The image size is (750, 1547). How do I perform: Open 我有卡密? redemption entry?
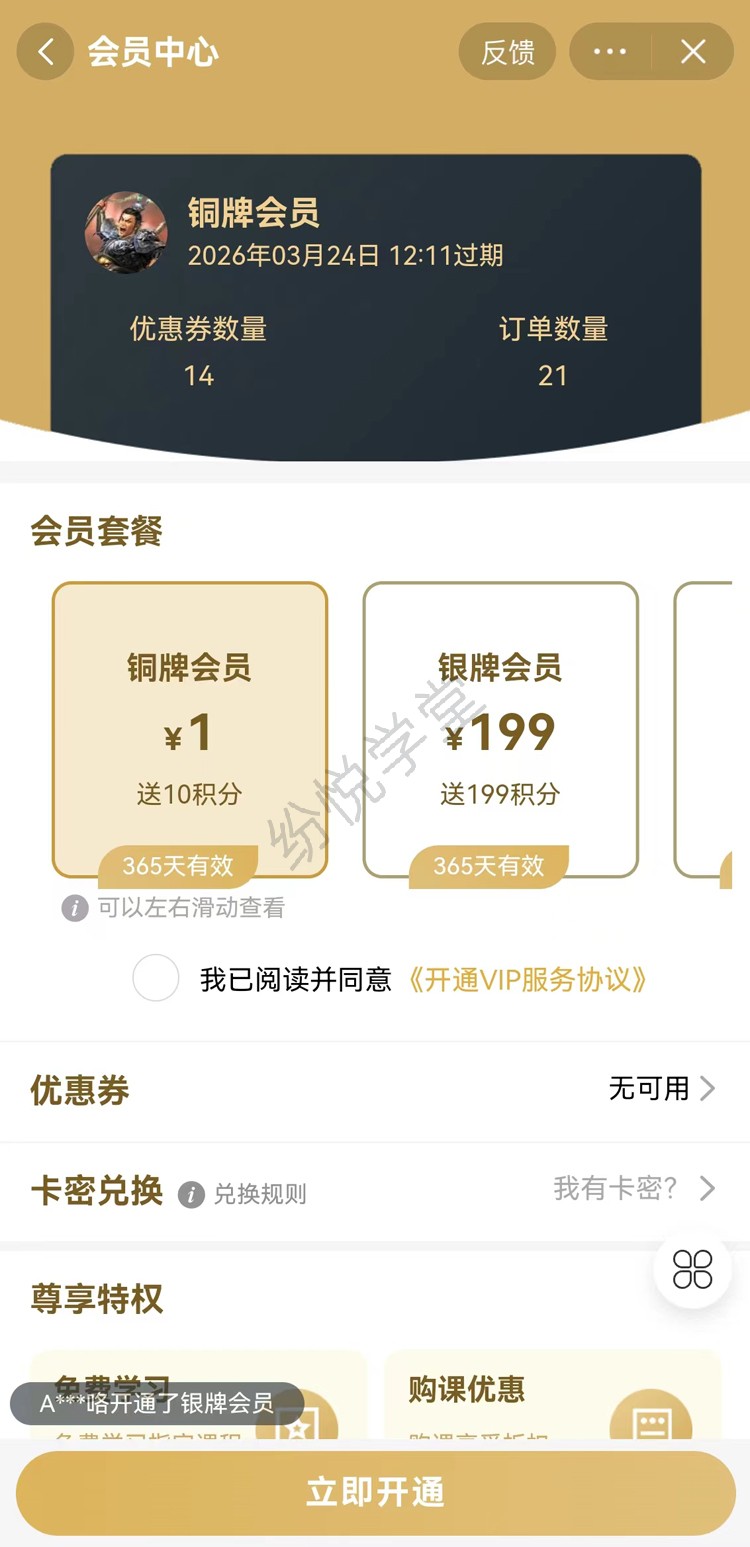tap(634, 1188)
